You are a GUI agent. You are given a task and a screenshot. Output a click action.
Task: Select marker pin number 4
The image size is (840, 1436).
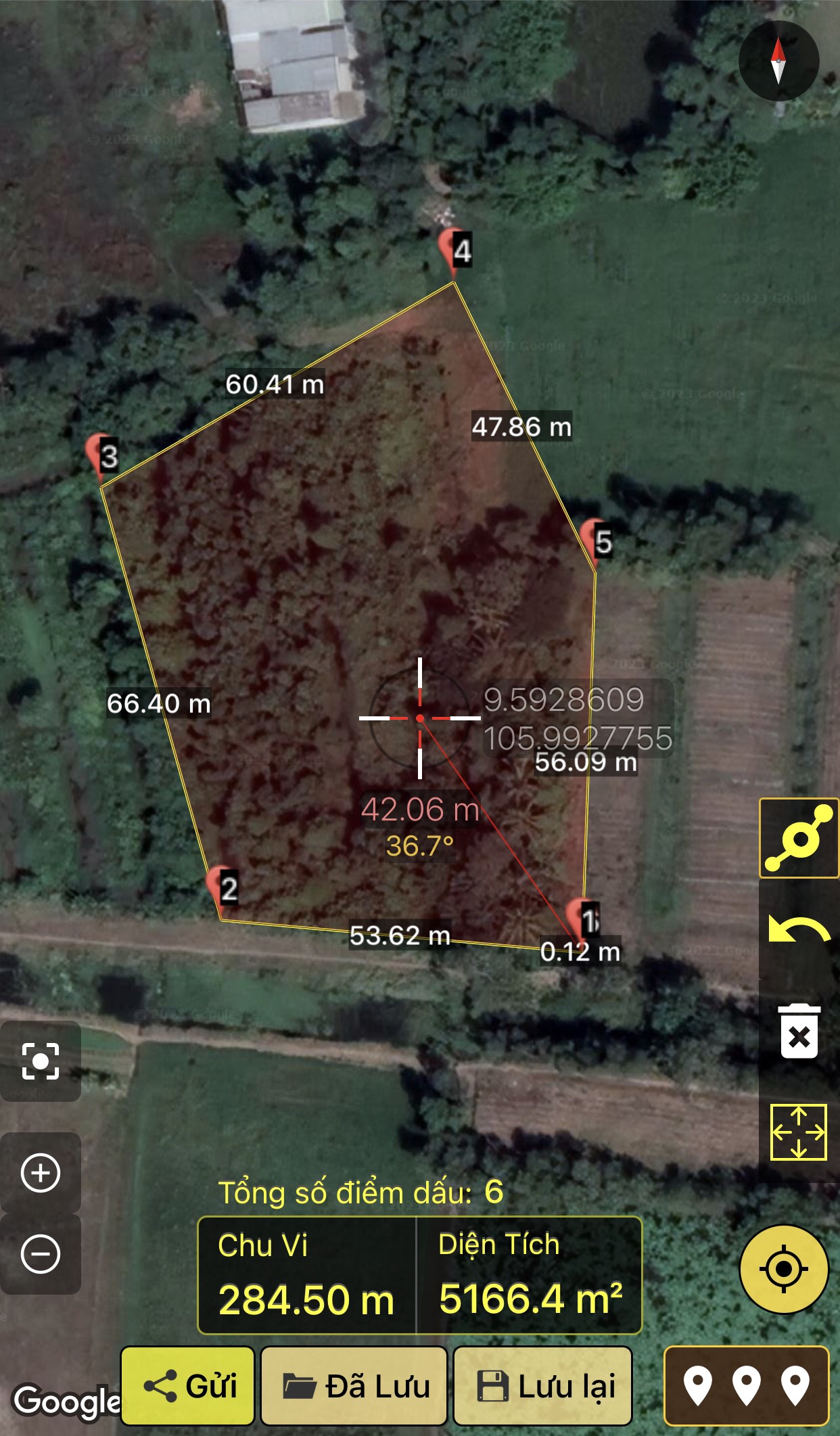click(454, 250)
